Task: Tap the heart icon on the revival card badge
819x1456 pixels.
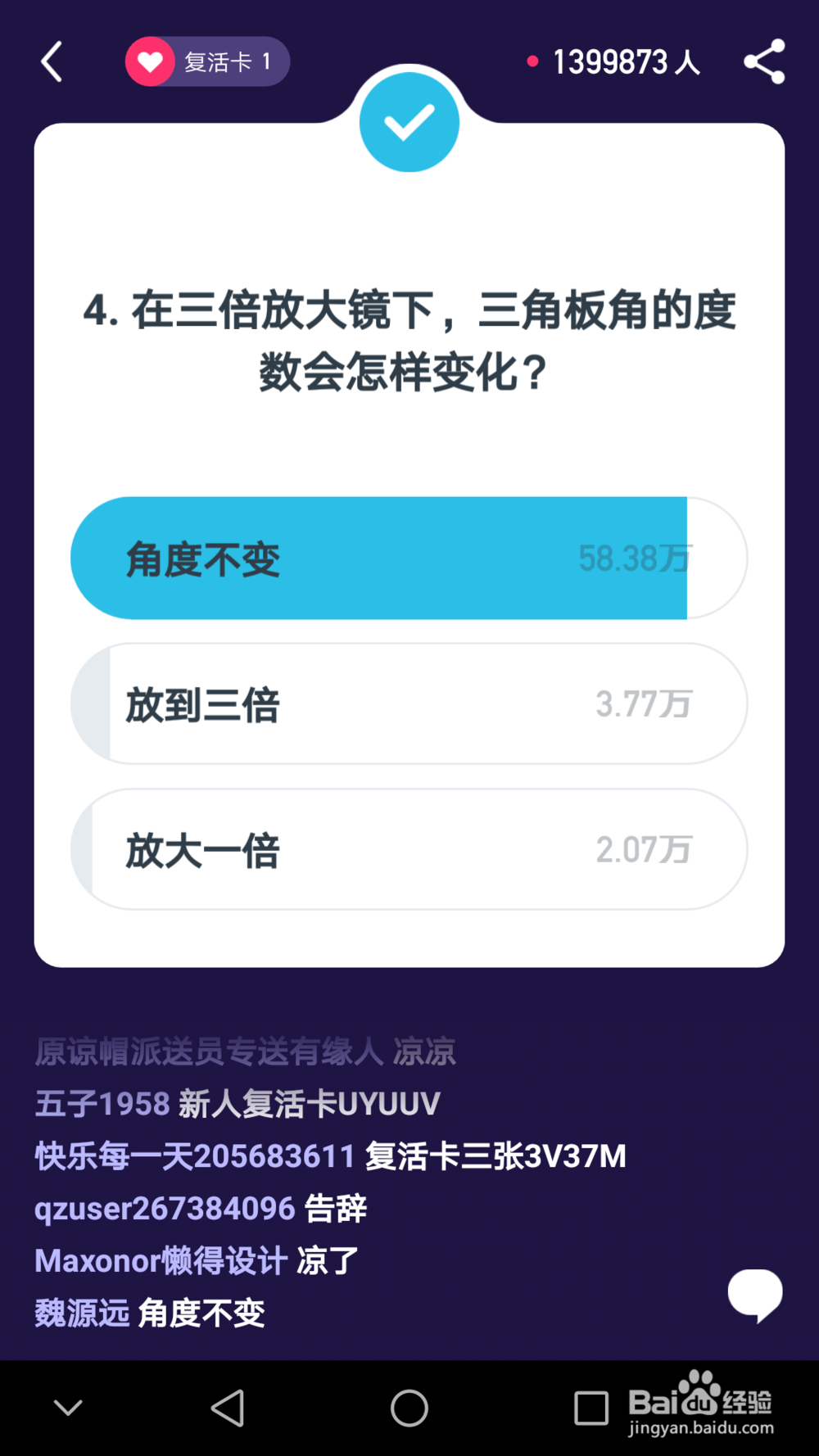Action: (x=149, y=60)
